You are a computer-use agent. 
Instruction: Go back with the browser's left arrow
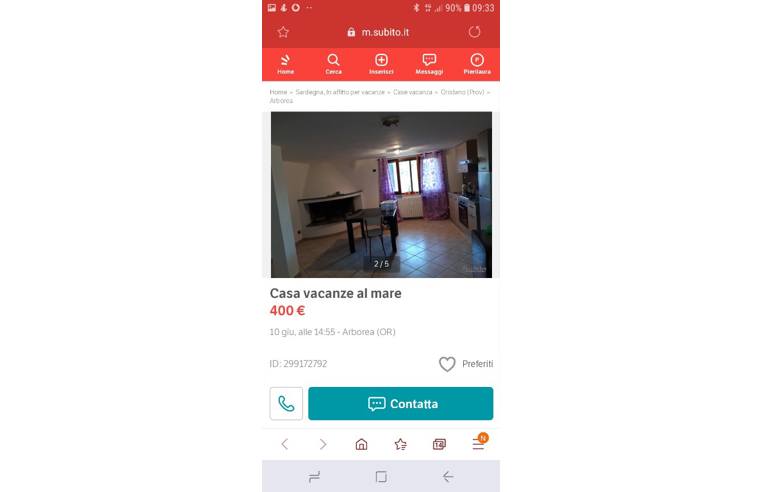click(284, 444)
